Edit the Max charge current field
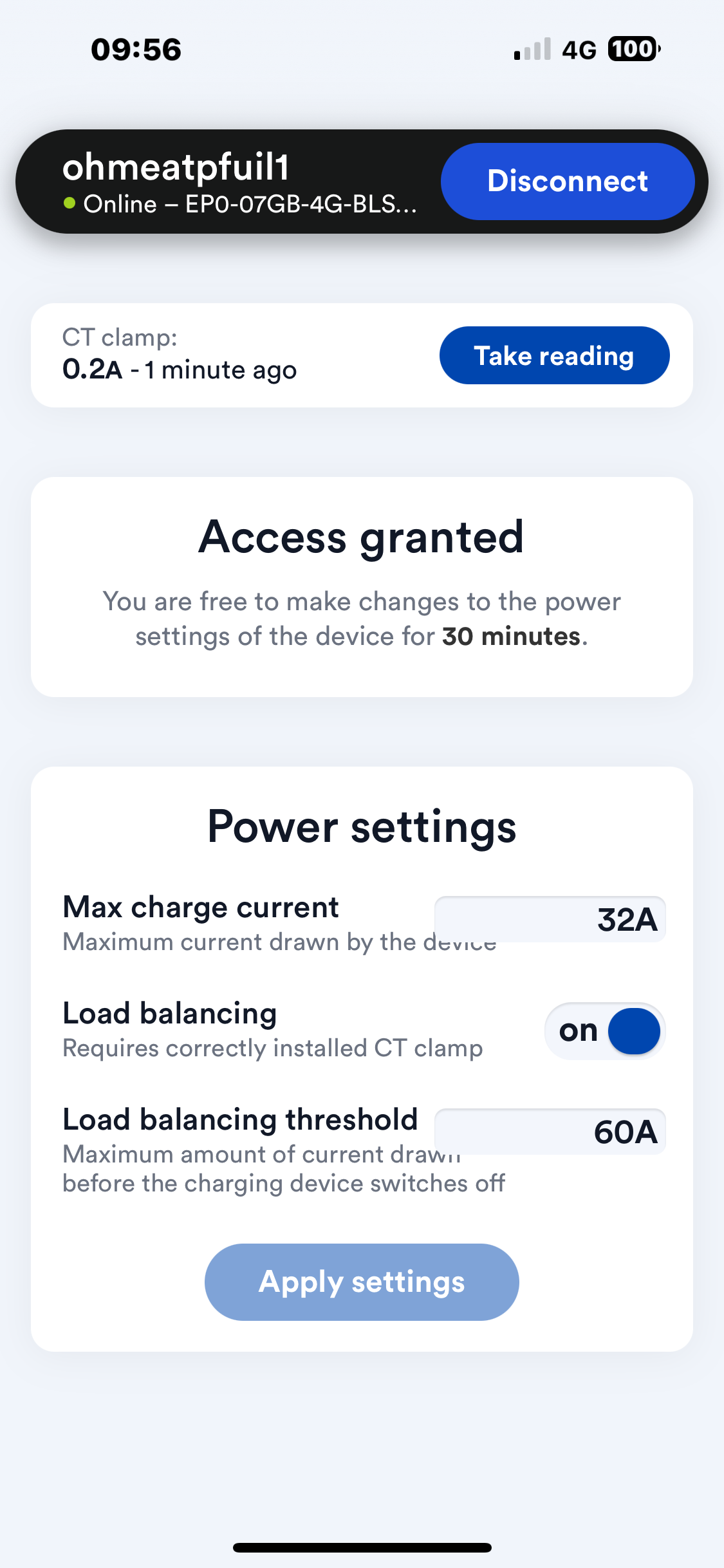Viewport: 724px width, 1568px height. [x=550, y=919]
